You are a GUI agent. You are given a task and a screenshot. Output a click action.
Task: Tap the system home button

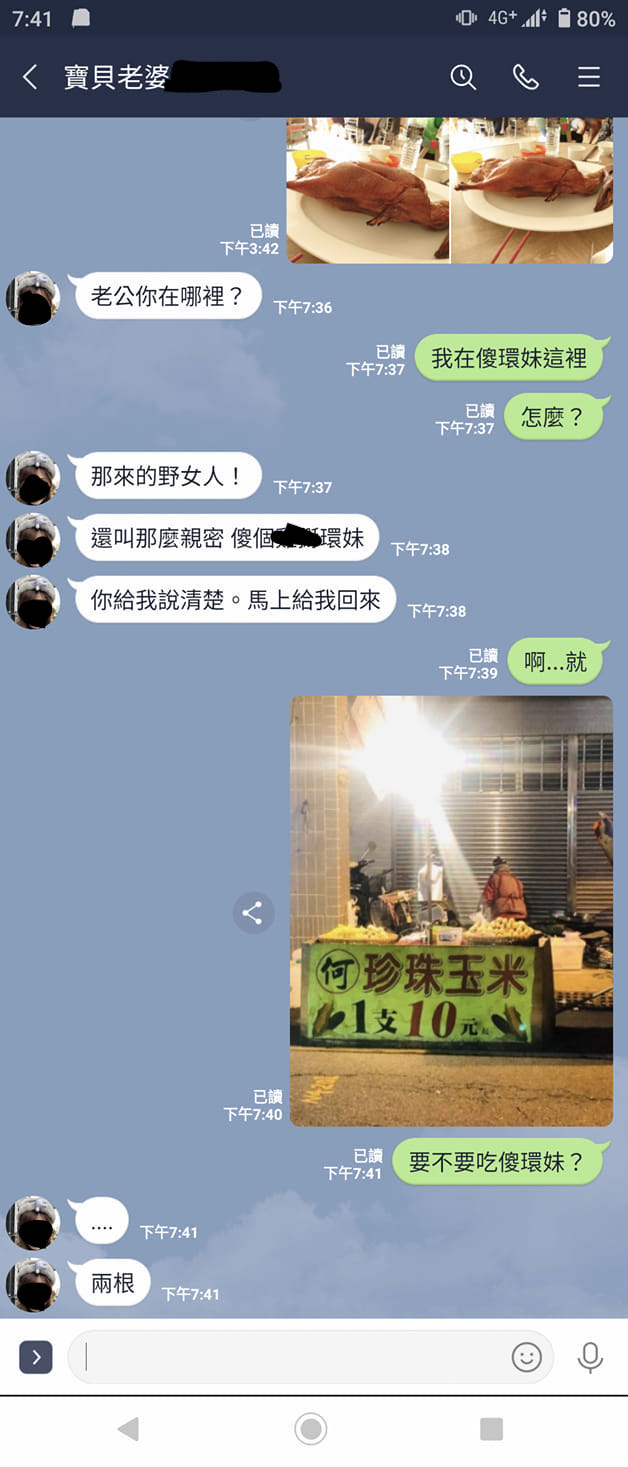click(311, 1429)
